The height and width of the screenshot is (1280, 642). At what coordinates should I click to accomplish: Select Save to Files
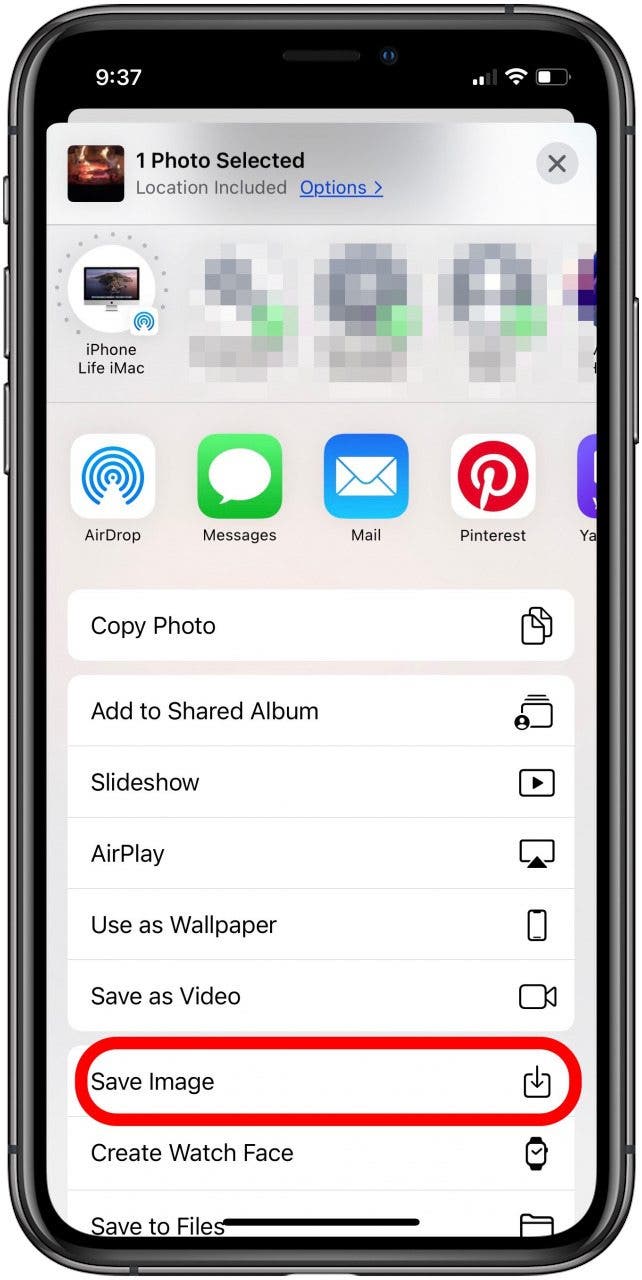(x=320, y=1224)
